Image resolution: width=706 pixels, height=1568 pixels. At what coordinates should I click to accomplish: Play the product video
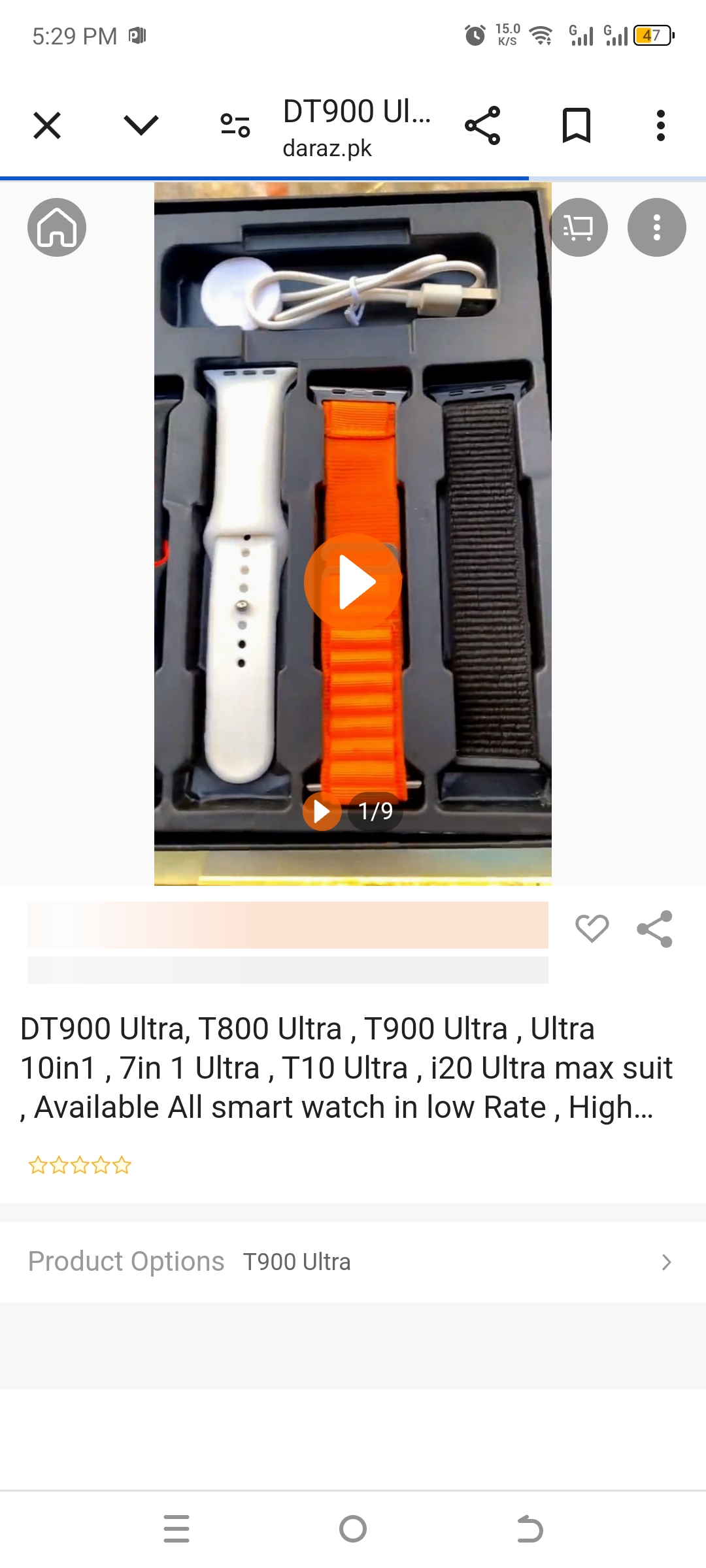pyautogui.click(x=353, y=581)
